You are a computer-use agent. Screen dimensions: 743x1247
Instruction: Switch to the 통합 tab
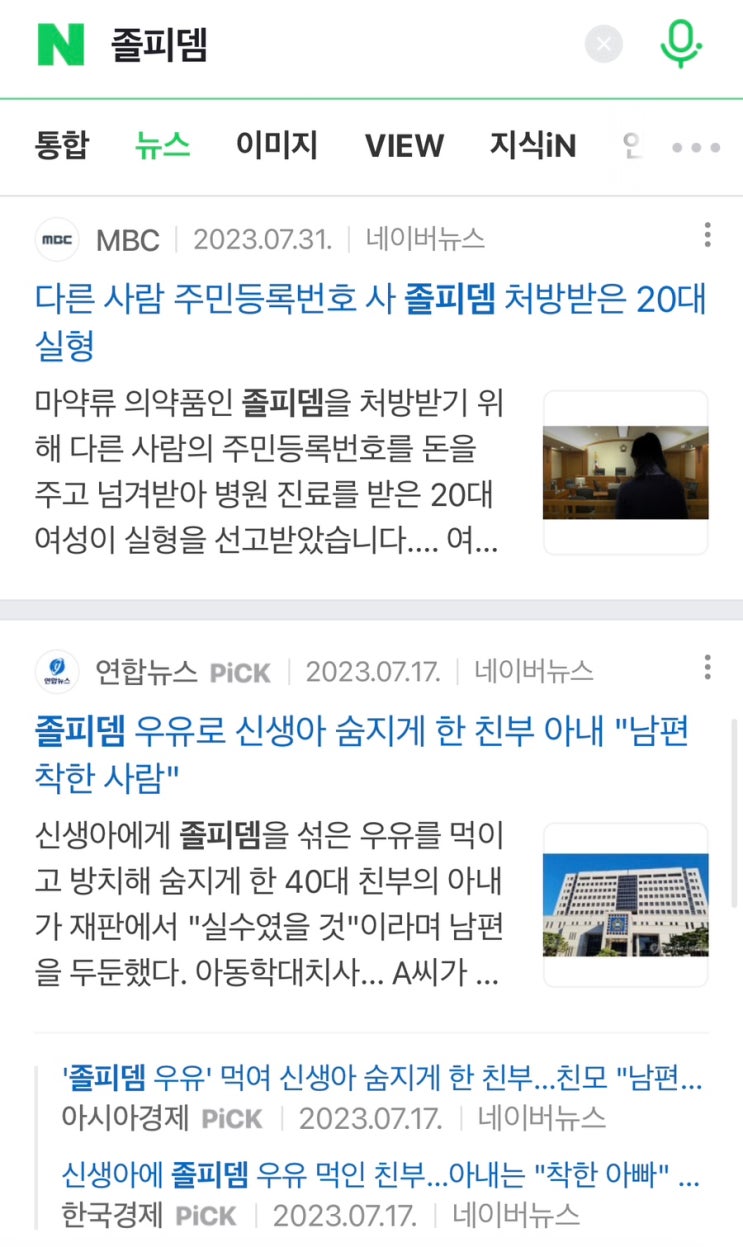(61, 147)
